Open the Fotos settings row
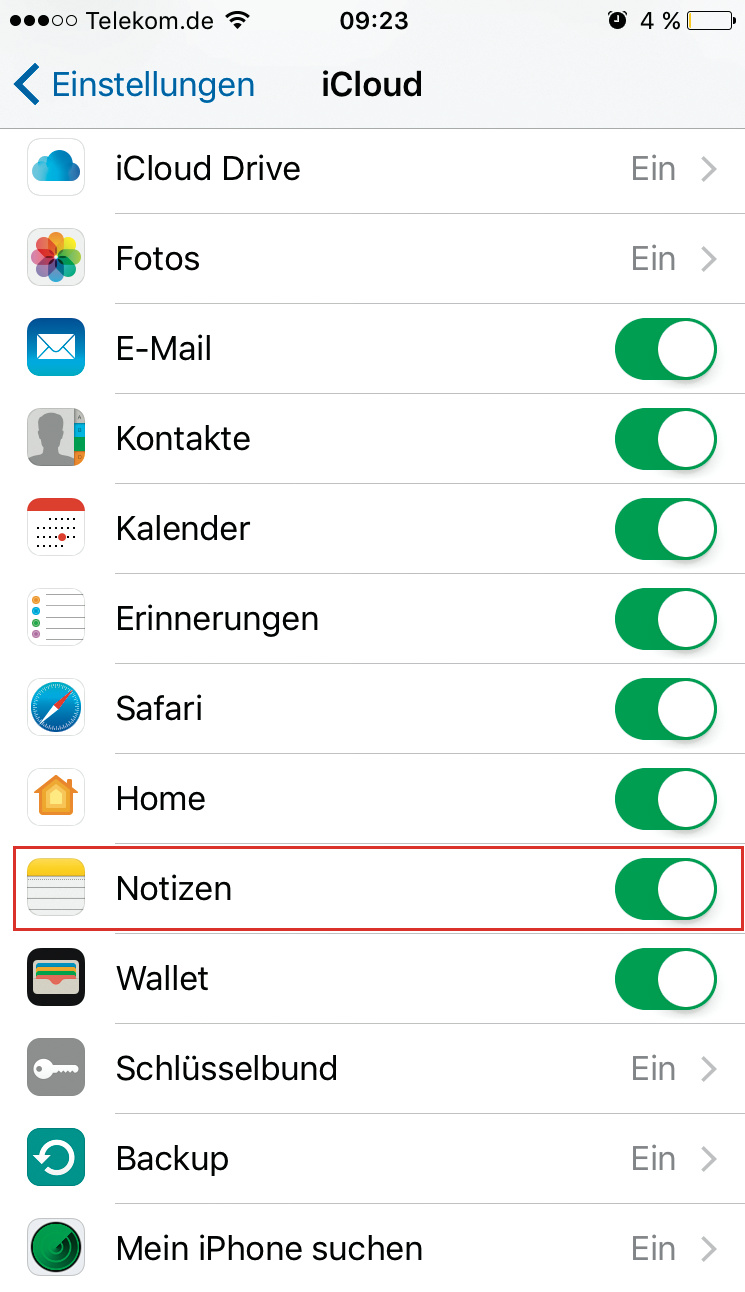745x1292 pixels. (372, 259)
